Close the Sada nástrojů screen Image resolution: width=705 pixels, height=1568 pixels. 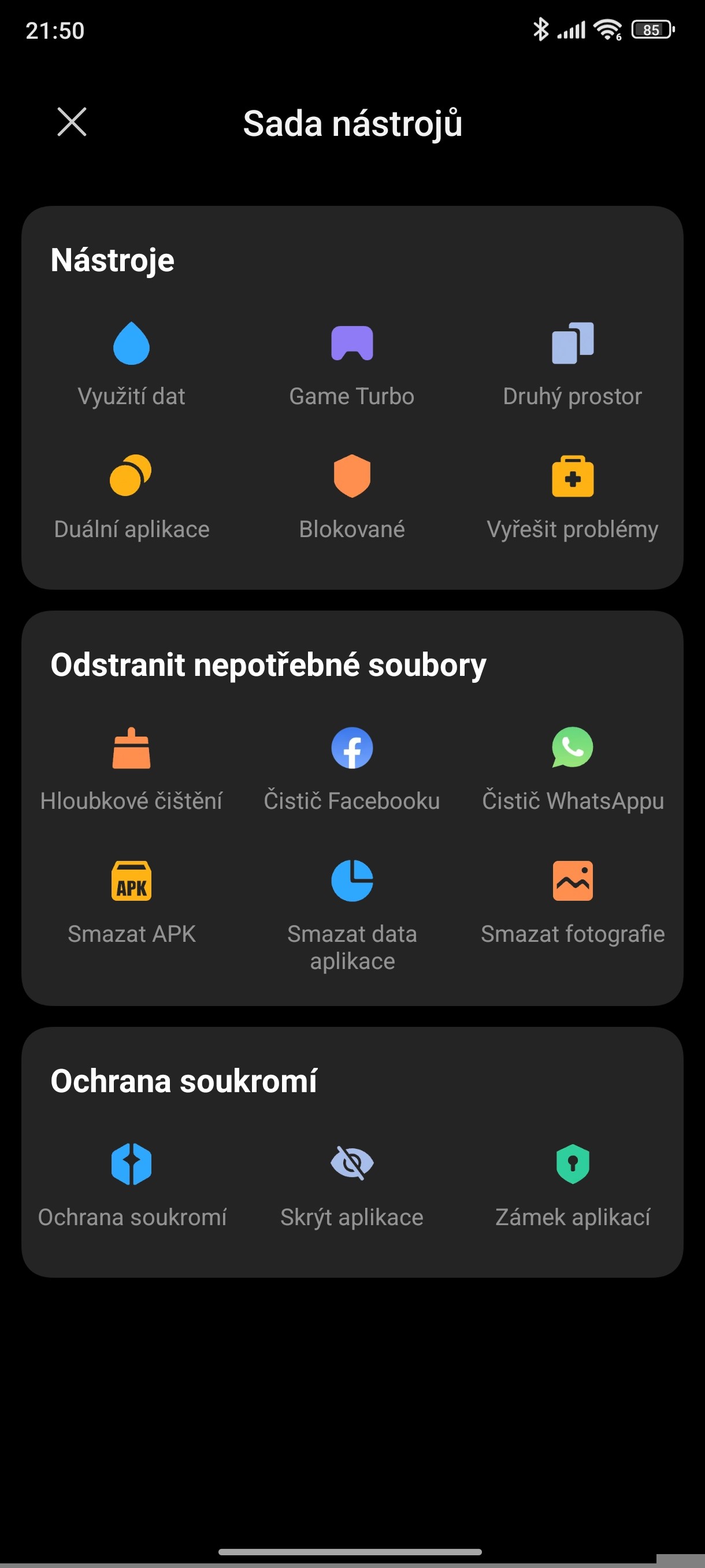[x=72, y=122]
